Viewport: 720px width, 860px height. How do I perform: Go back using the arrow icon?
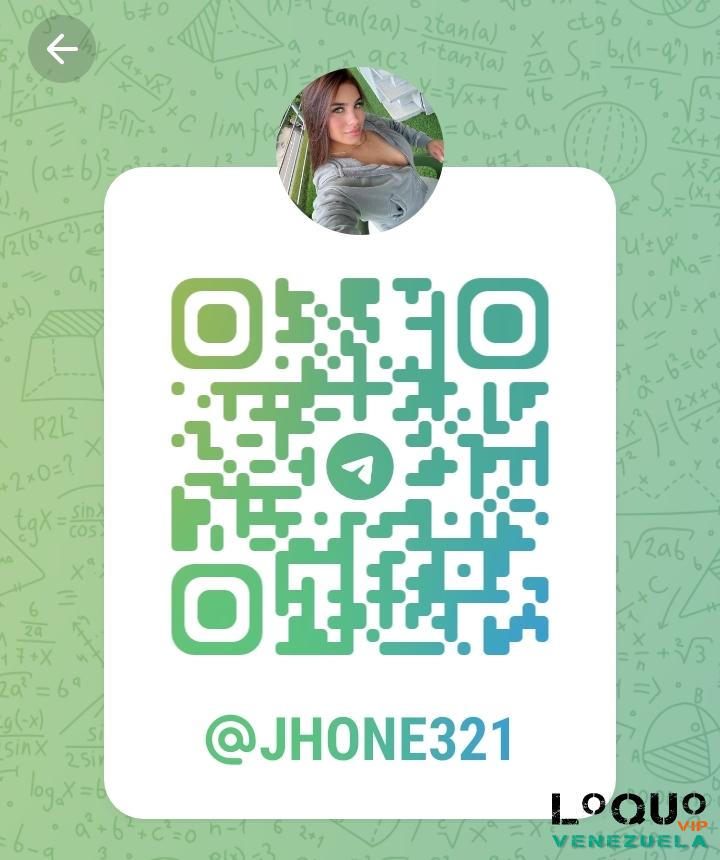coord(61,49)
